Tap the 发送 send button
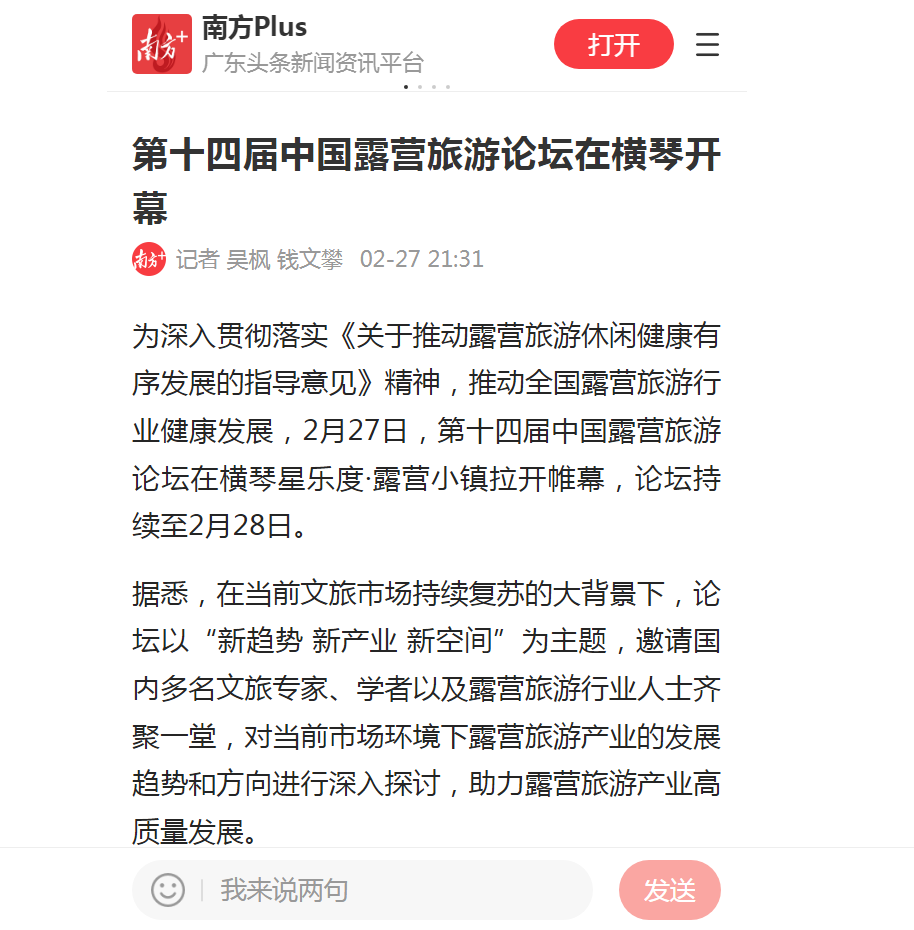 pyautogui.click(x=669, y=889)
